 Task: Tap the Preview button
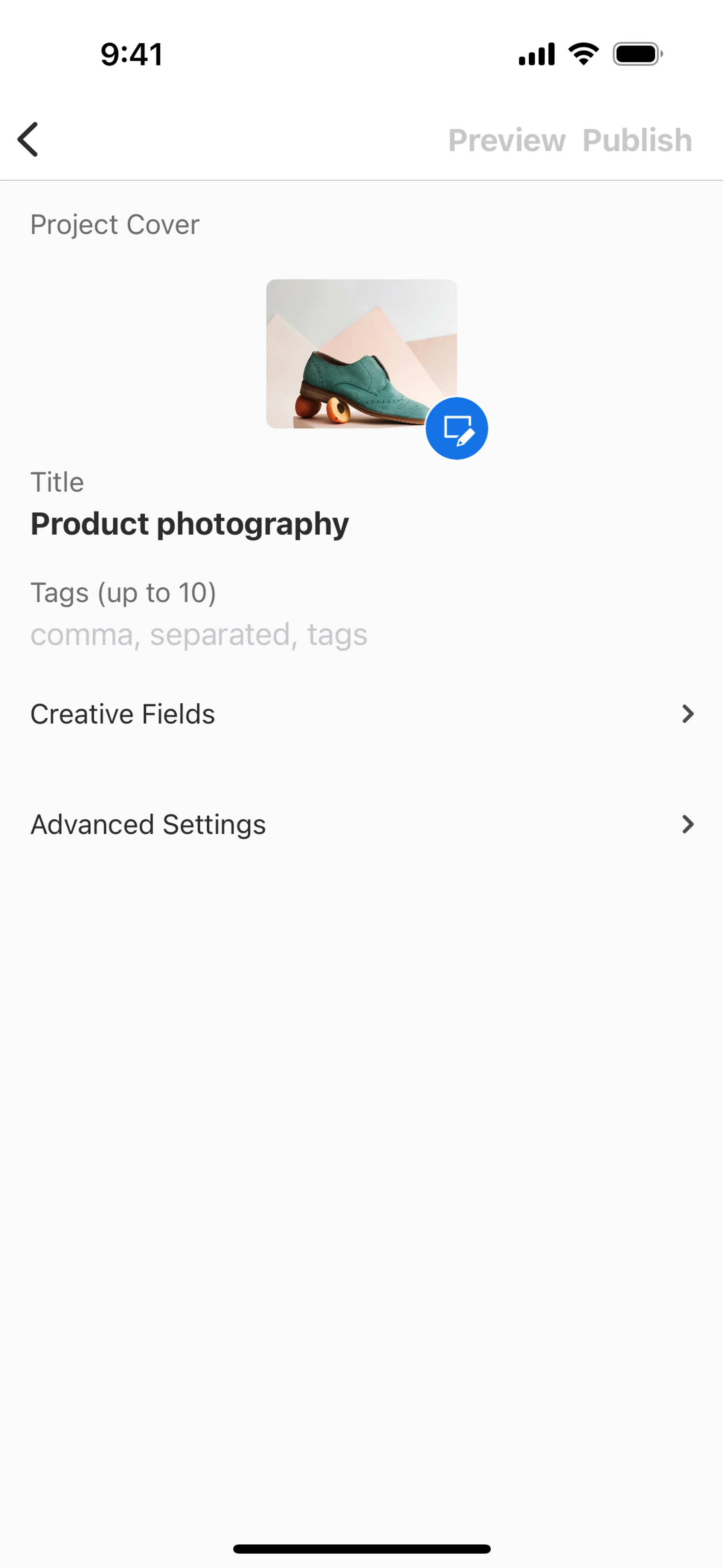(x=506, y=140)
